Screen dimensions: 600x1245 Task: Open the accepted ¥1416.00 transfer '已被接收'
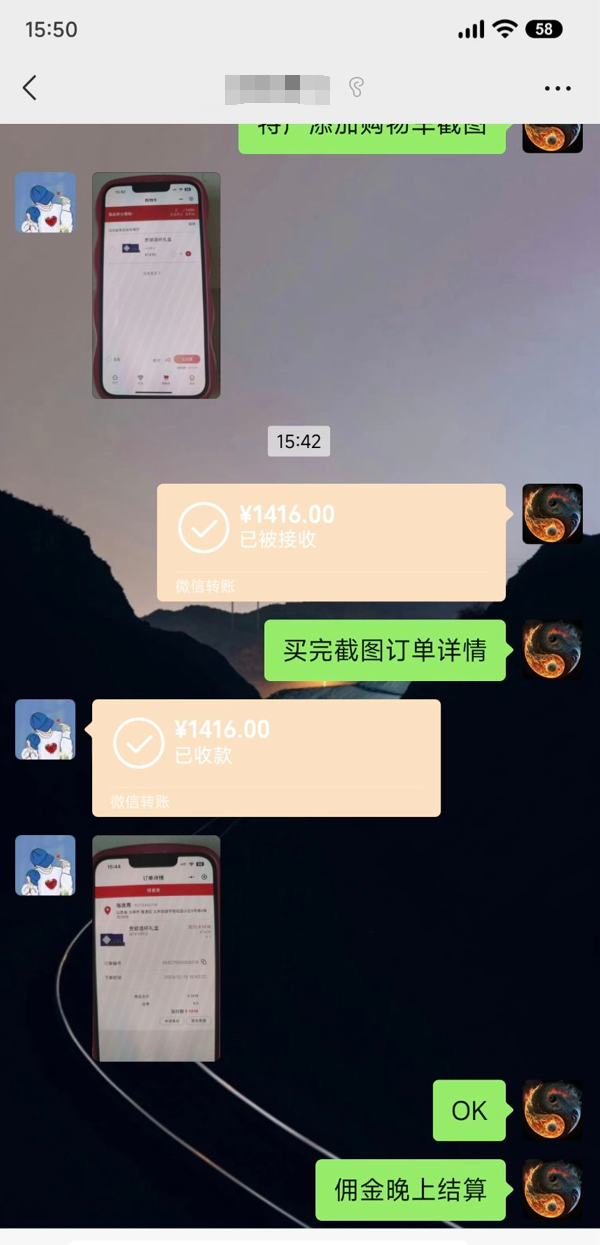point(331,541)
